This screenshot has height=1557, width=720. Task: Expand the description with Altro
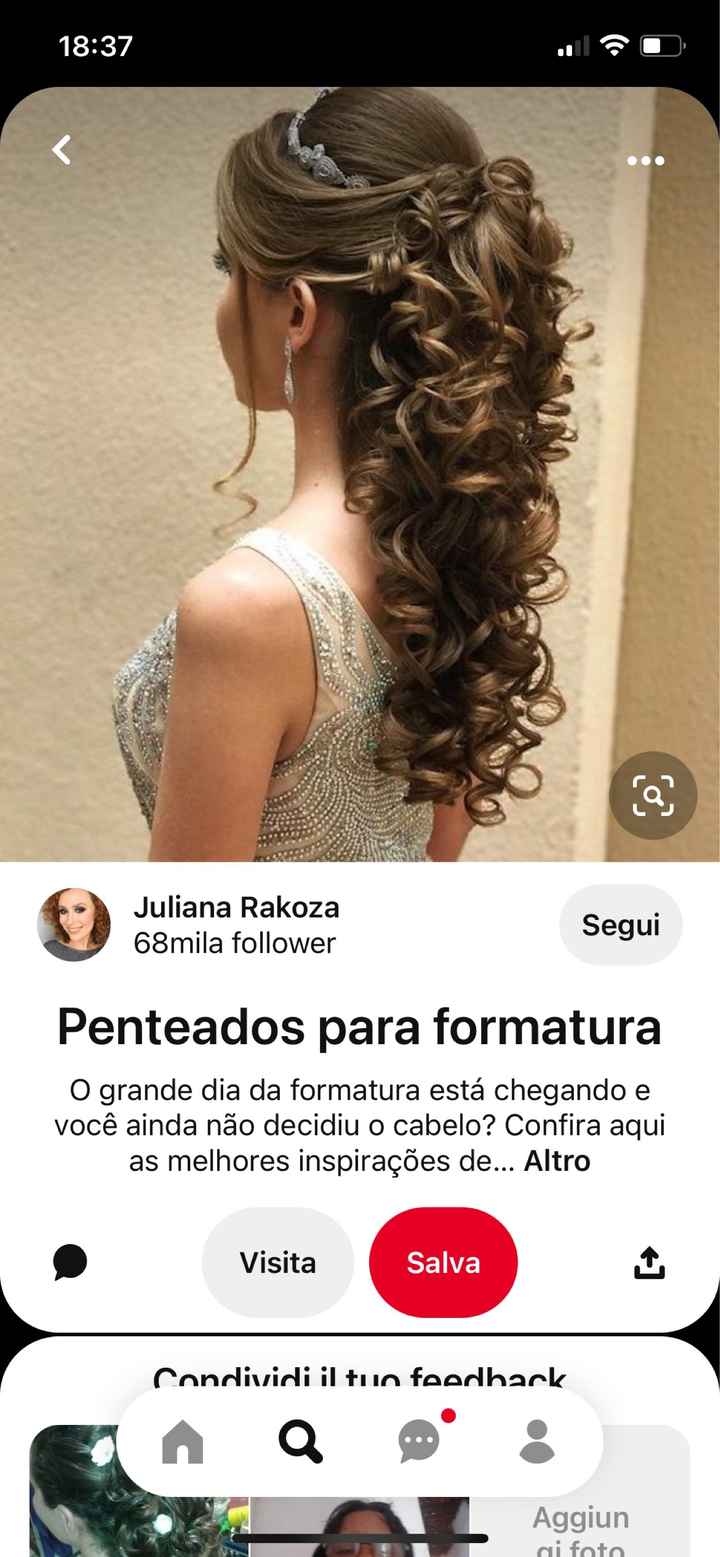click(x=557, y=1161)
